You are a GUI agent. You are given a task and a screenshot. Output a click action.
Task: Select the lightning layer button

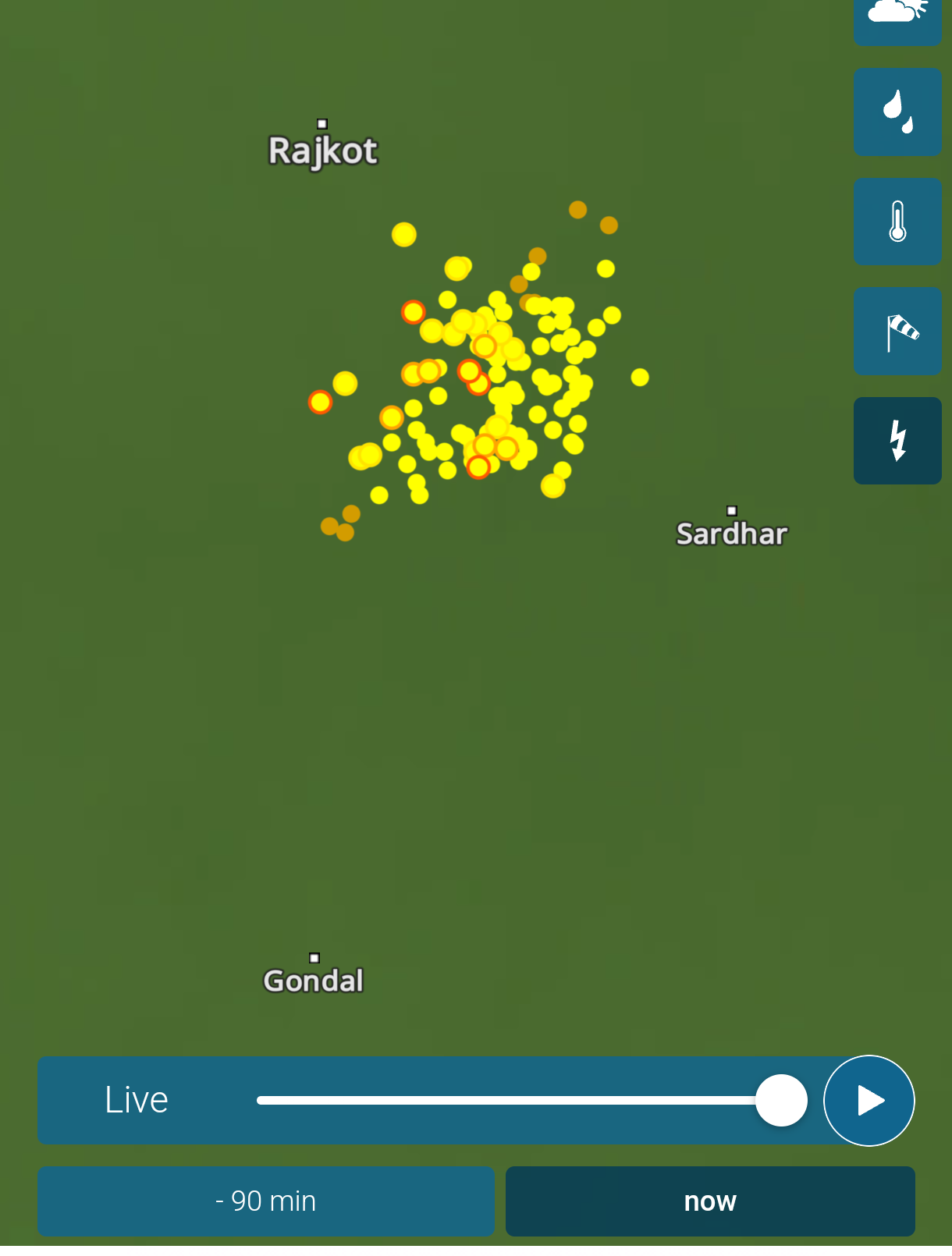(x=897, y=441)
